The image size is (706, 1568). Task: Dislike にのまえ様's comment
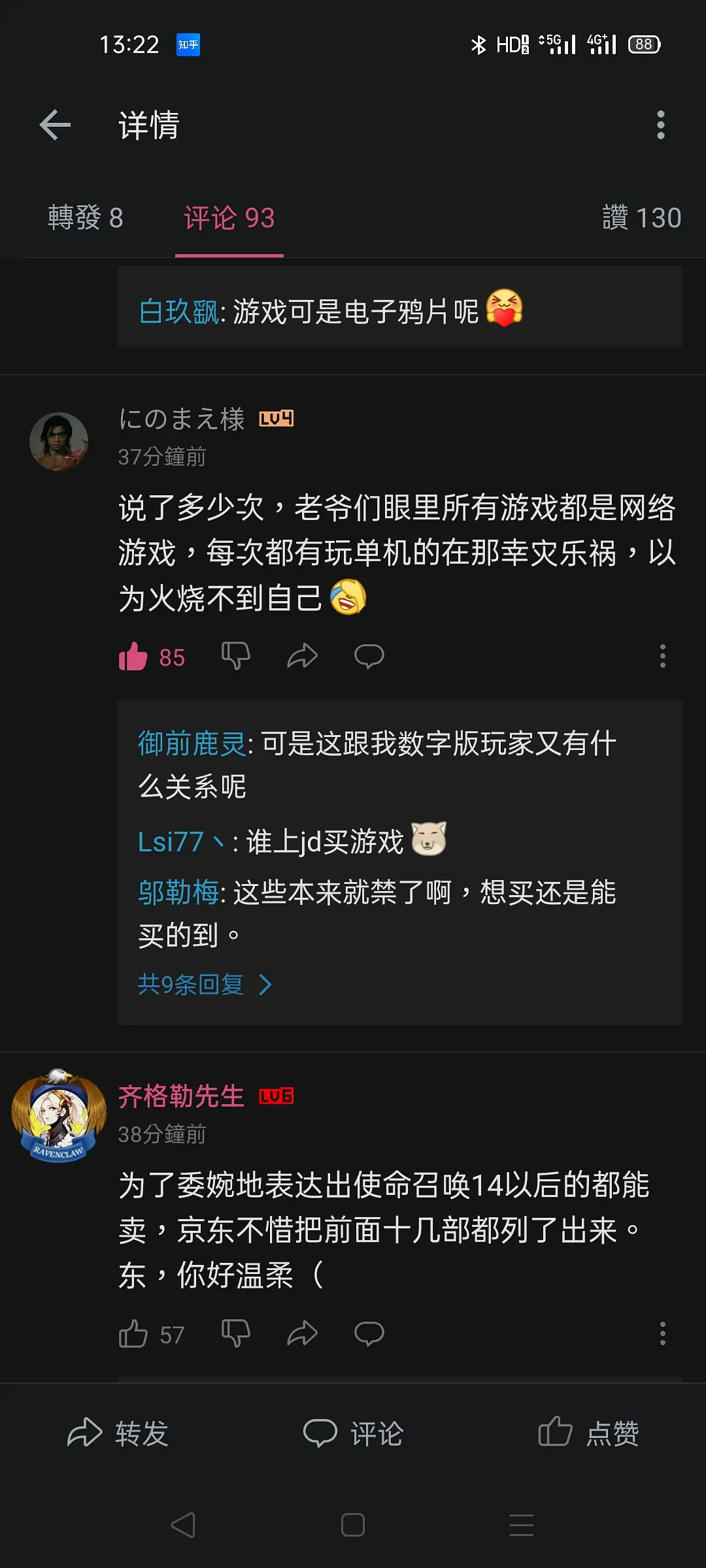[235, 656]
